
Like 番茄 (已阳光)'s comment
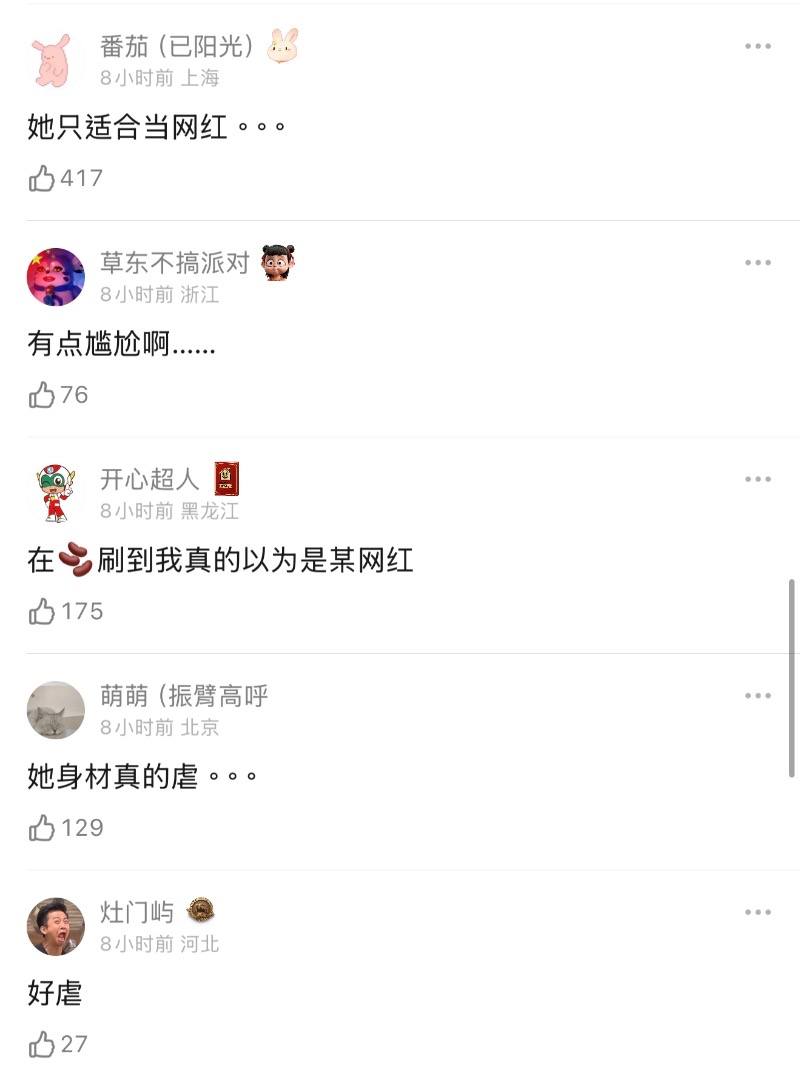42,179
